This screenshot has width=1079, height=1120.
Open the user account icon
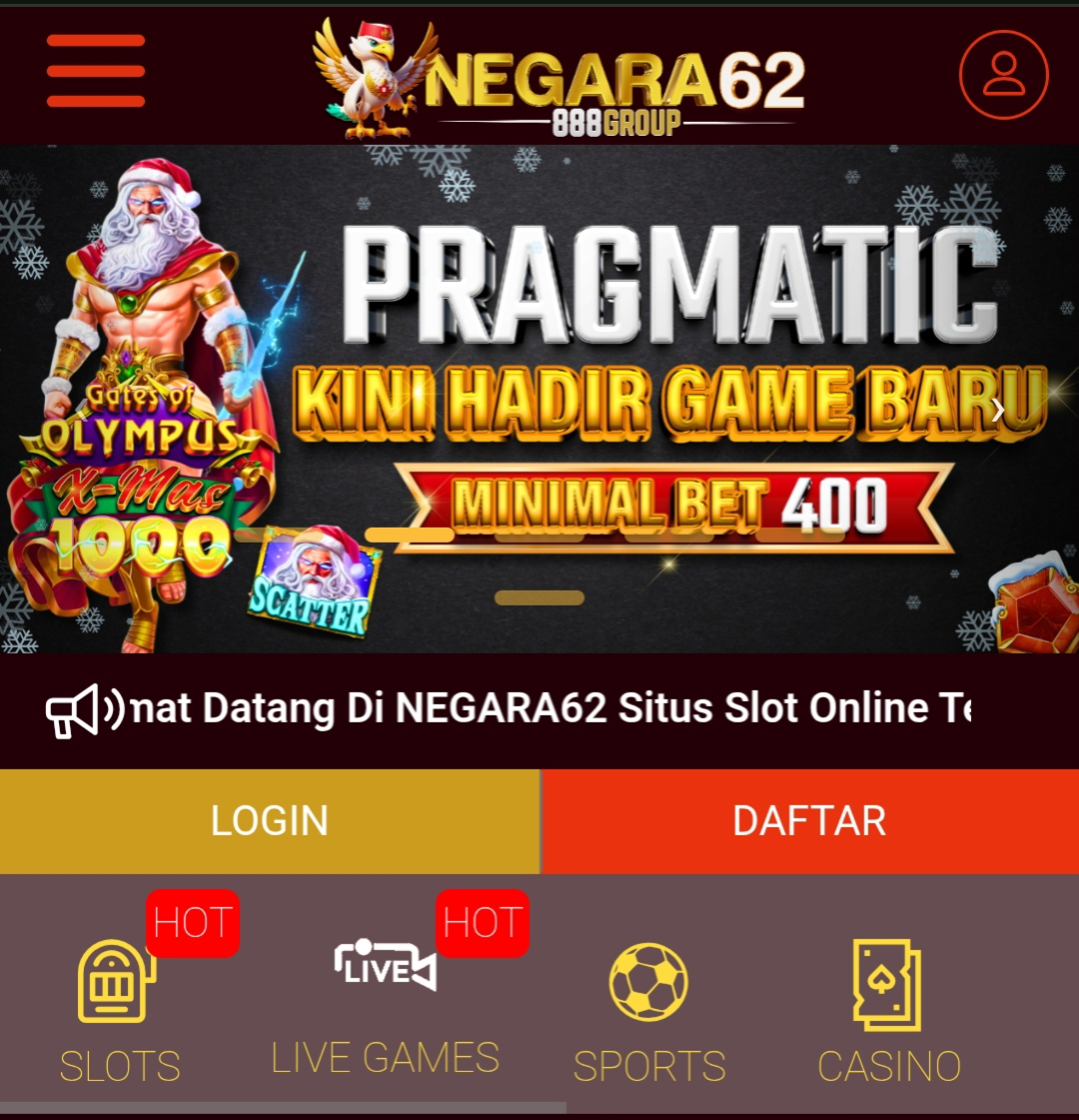1003,74
